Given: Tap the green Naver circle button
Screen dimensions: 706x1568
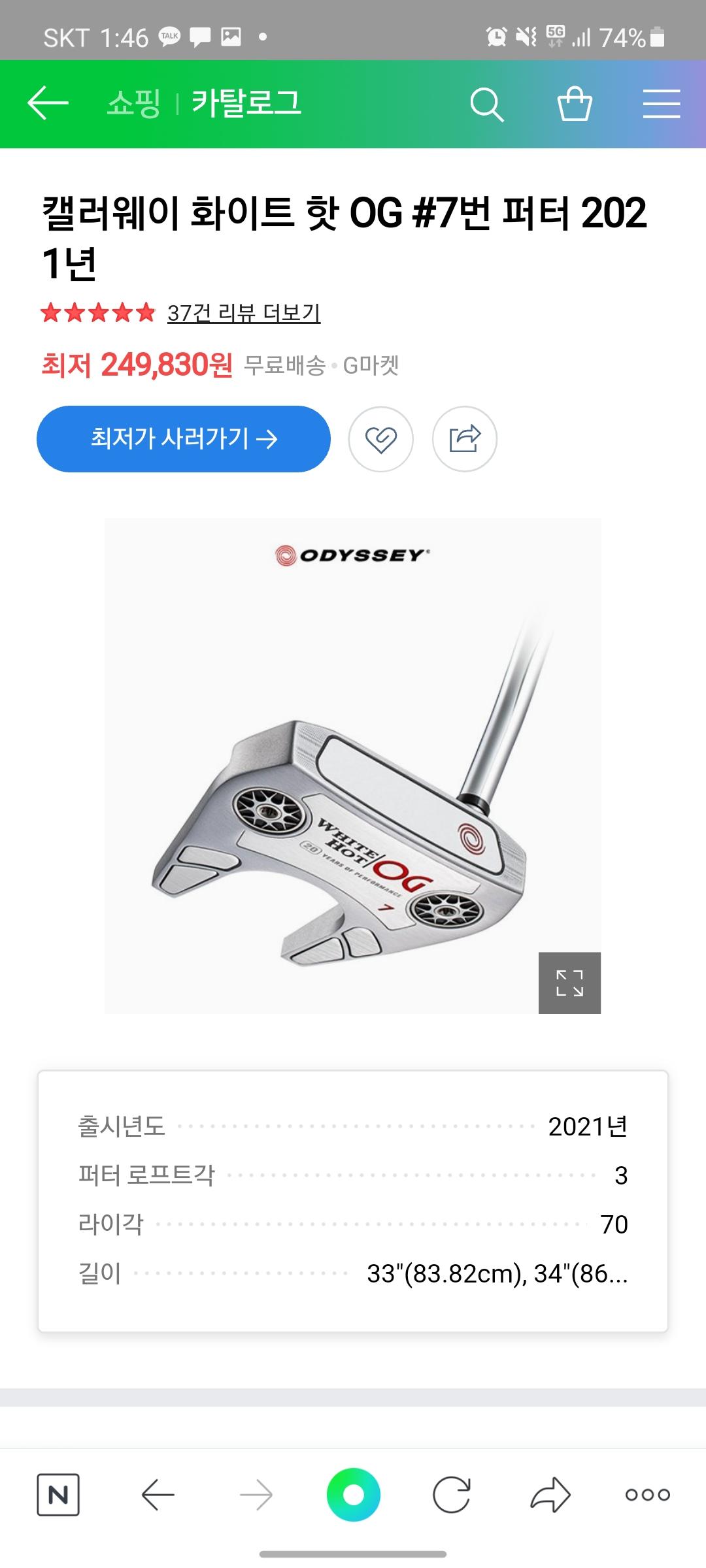Looking at the screenshot, I should tap(353, 1494).
